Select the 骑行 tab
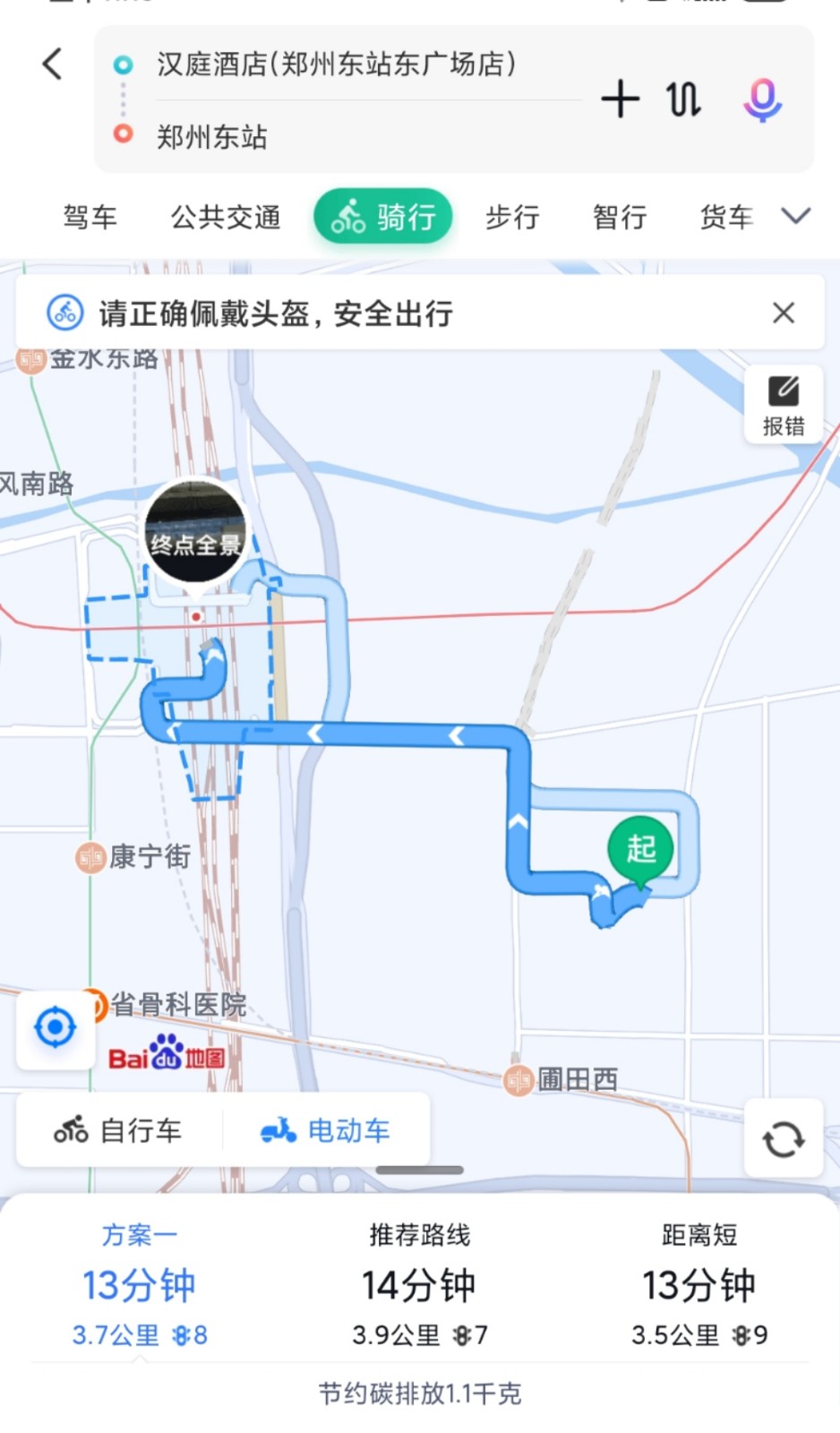The width and height of the screenshot is (840, 1433). pyautogui.click(x=383, y=217)
